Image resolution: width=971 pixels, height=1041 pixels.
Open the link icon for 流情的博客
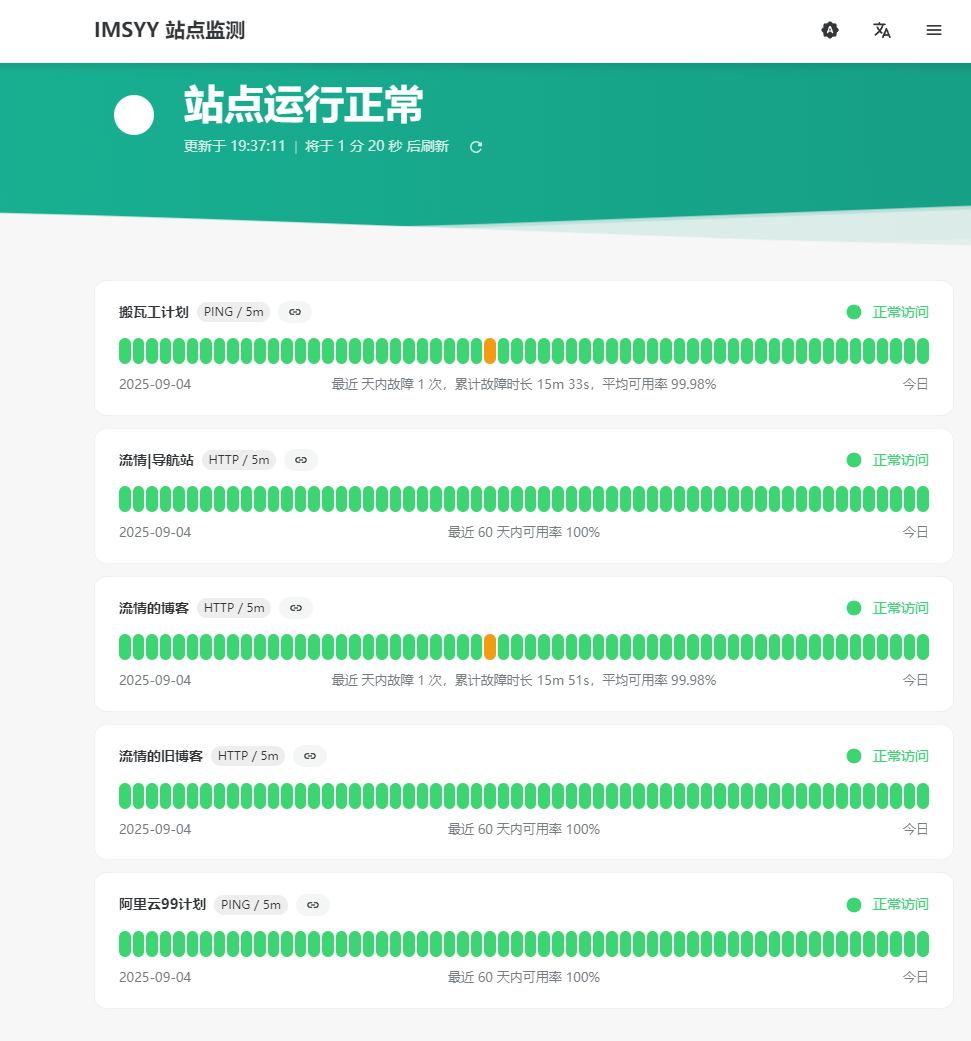tap(296, 608)
